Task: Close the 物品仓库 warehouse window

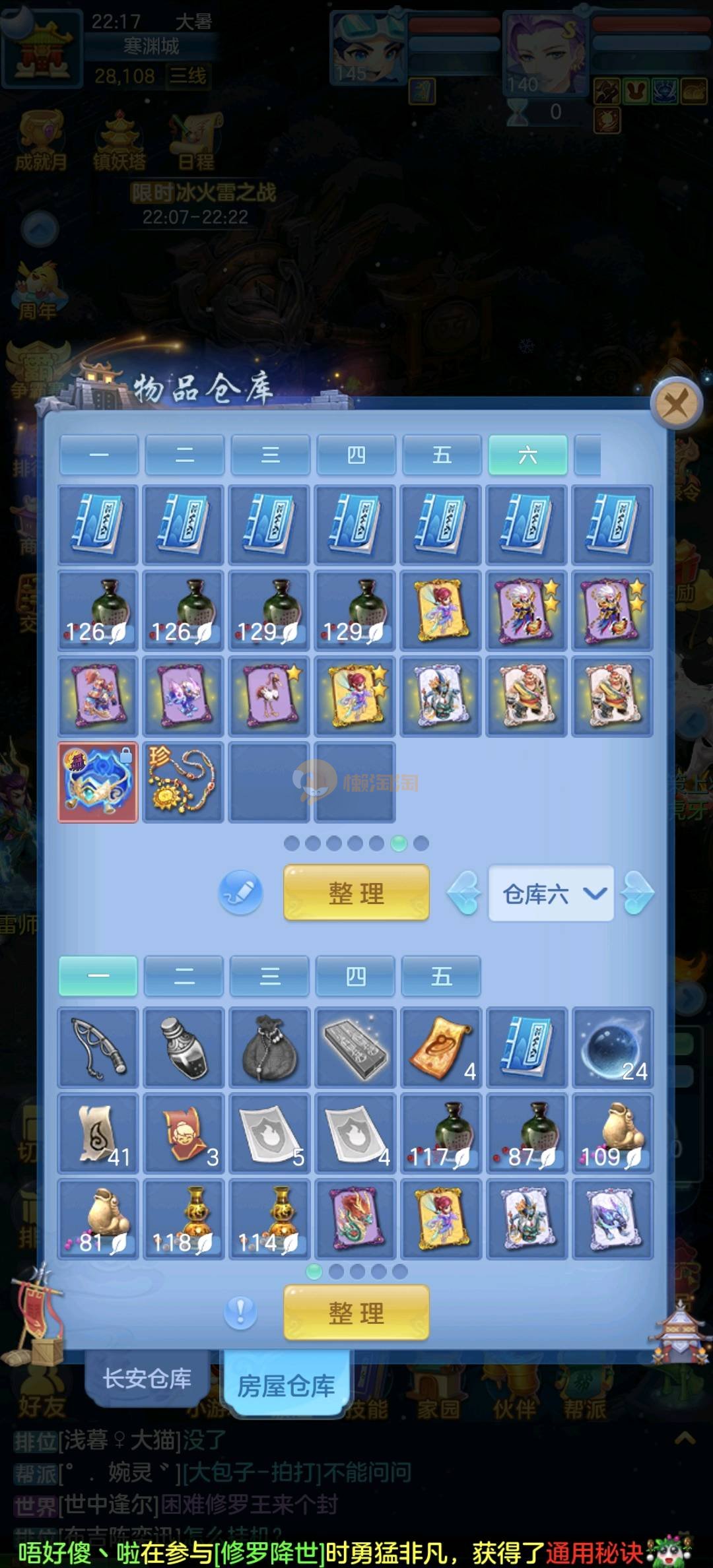Action: (x=675, y=403)
